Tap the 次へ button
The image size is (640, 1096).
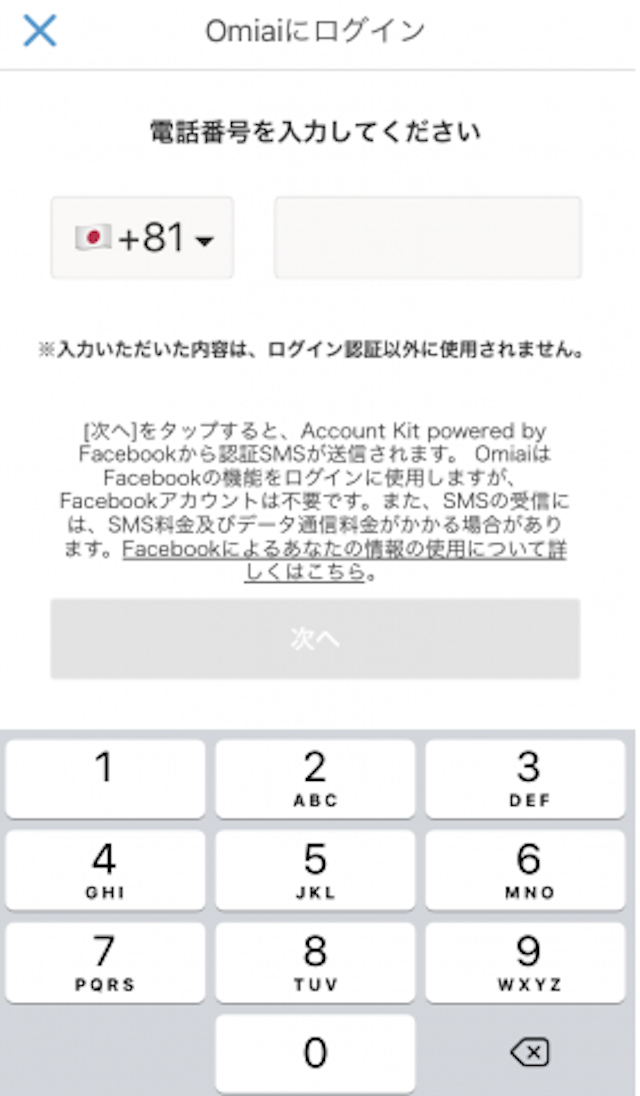[315, 639]
